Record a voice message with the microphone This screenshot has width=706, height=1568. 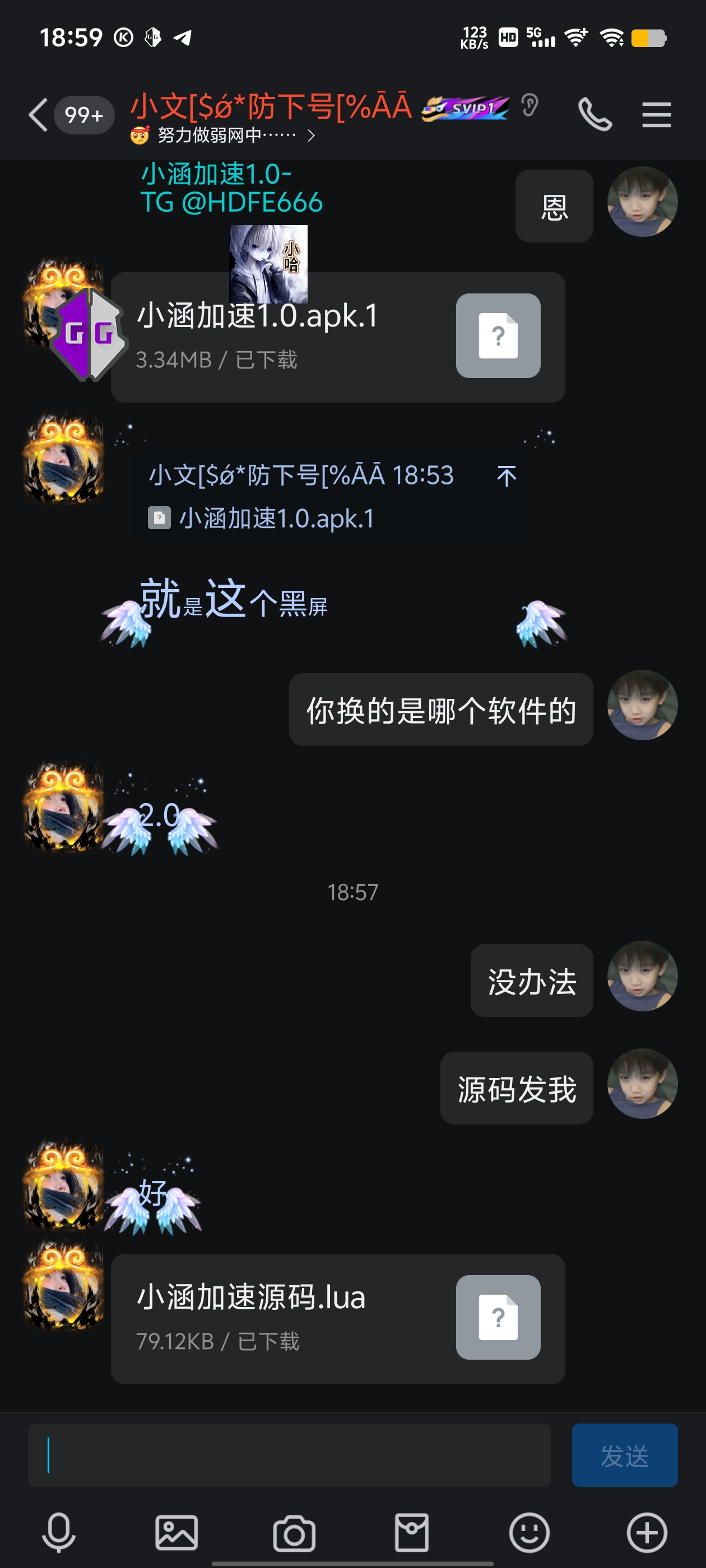point(58,1532)
